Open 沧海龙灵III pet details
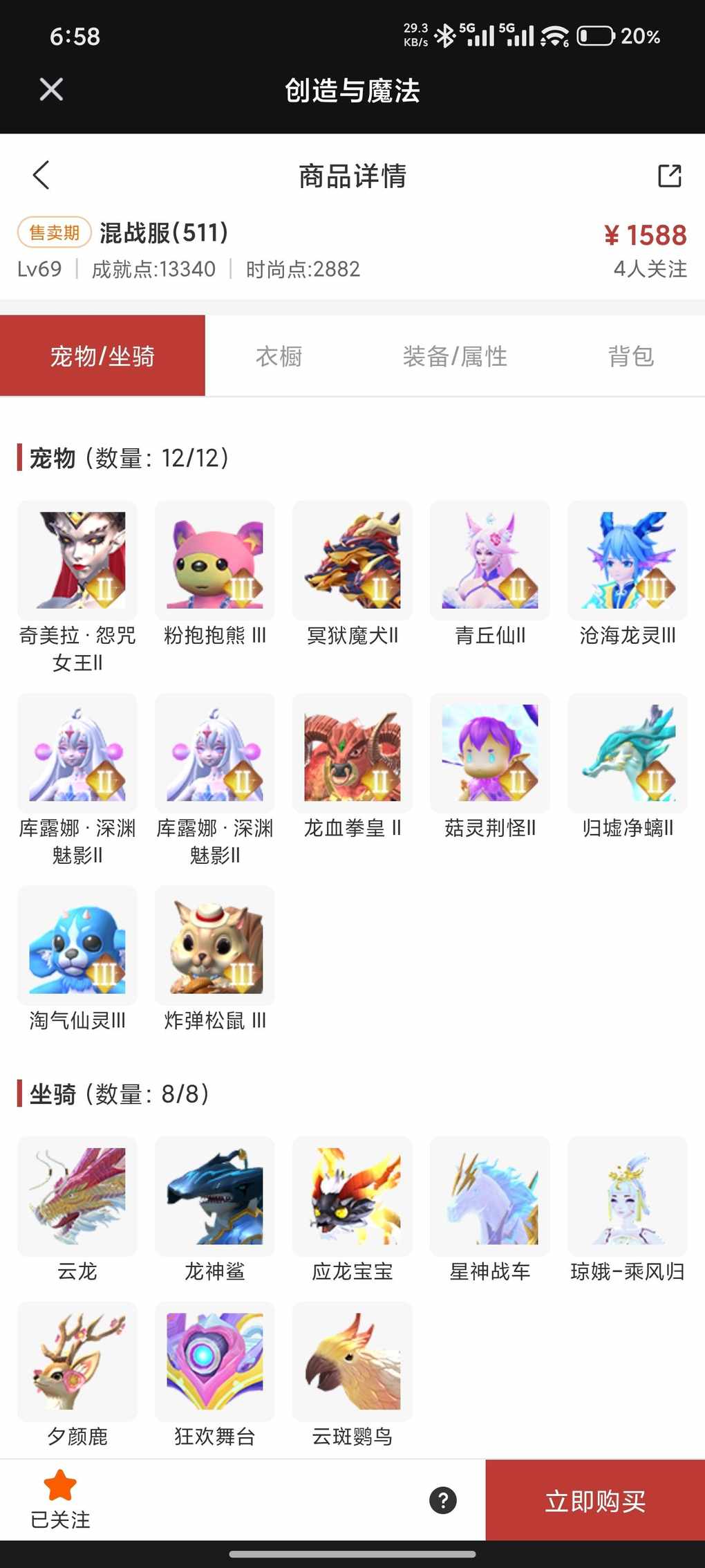 628,560
